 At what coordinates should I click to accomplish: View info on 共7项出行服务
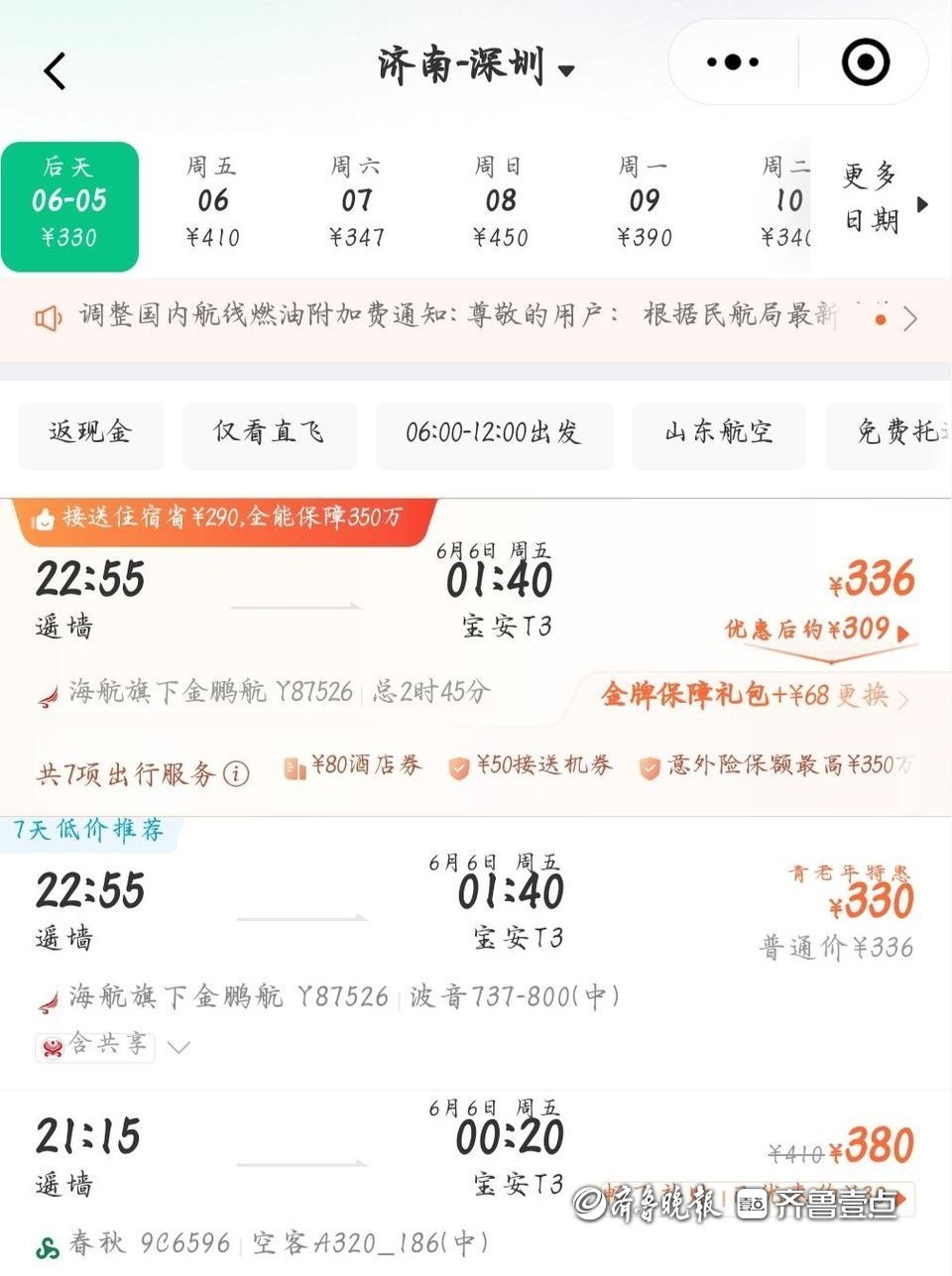pyautogui.click(x=236, y=774)
